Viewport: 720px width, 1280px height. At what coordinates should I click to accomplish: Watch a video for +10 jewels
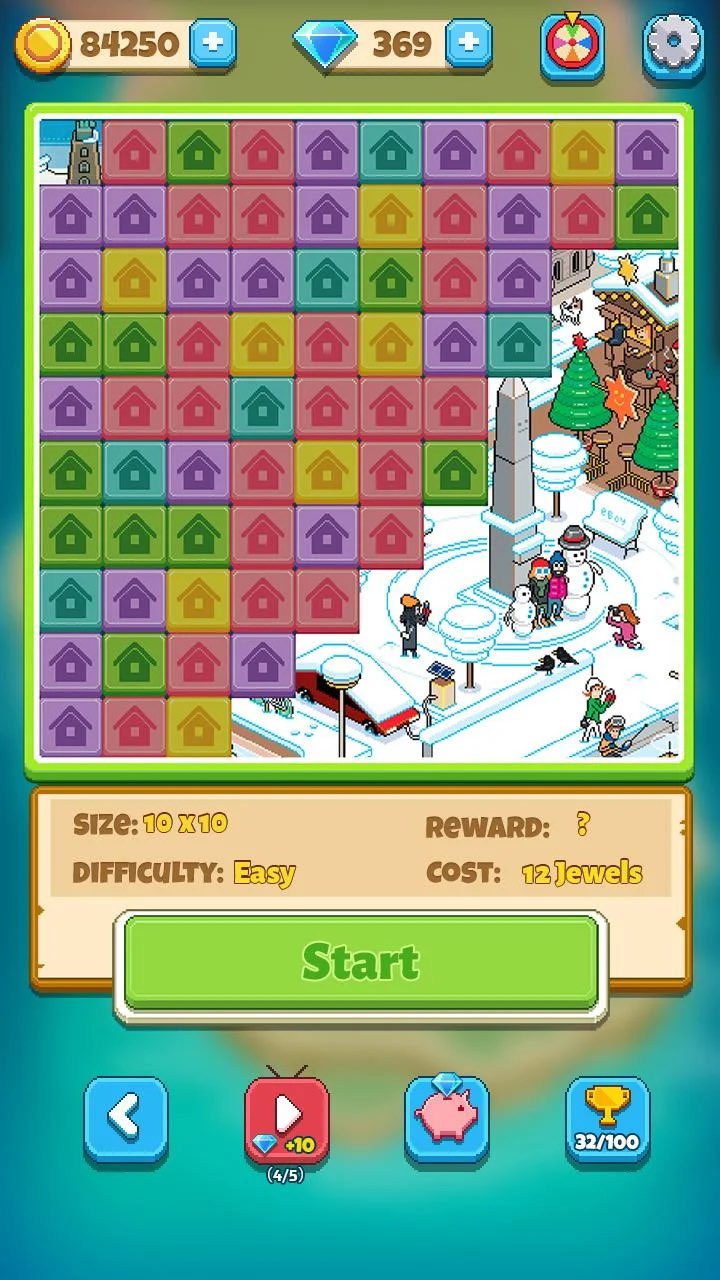[286, 1119]
